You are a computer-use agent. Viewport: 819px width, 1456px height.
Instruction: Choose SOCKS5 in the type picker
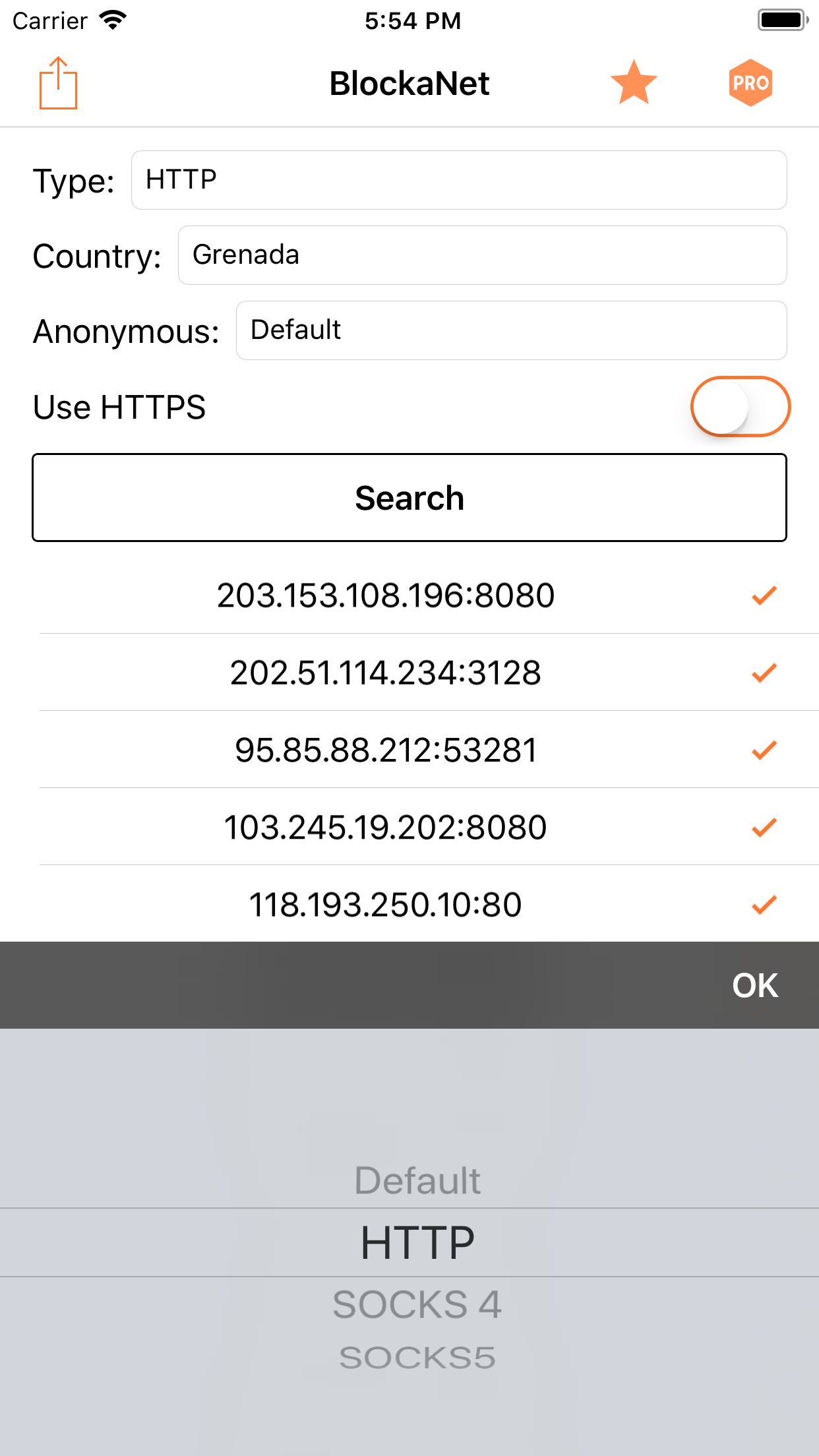point(417,1358)
